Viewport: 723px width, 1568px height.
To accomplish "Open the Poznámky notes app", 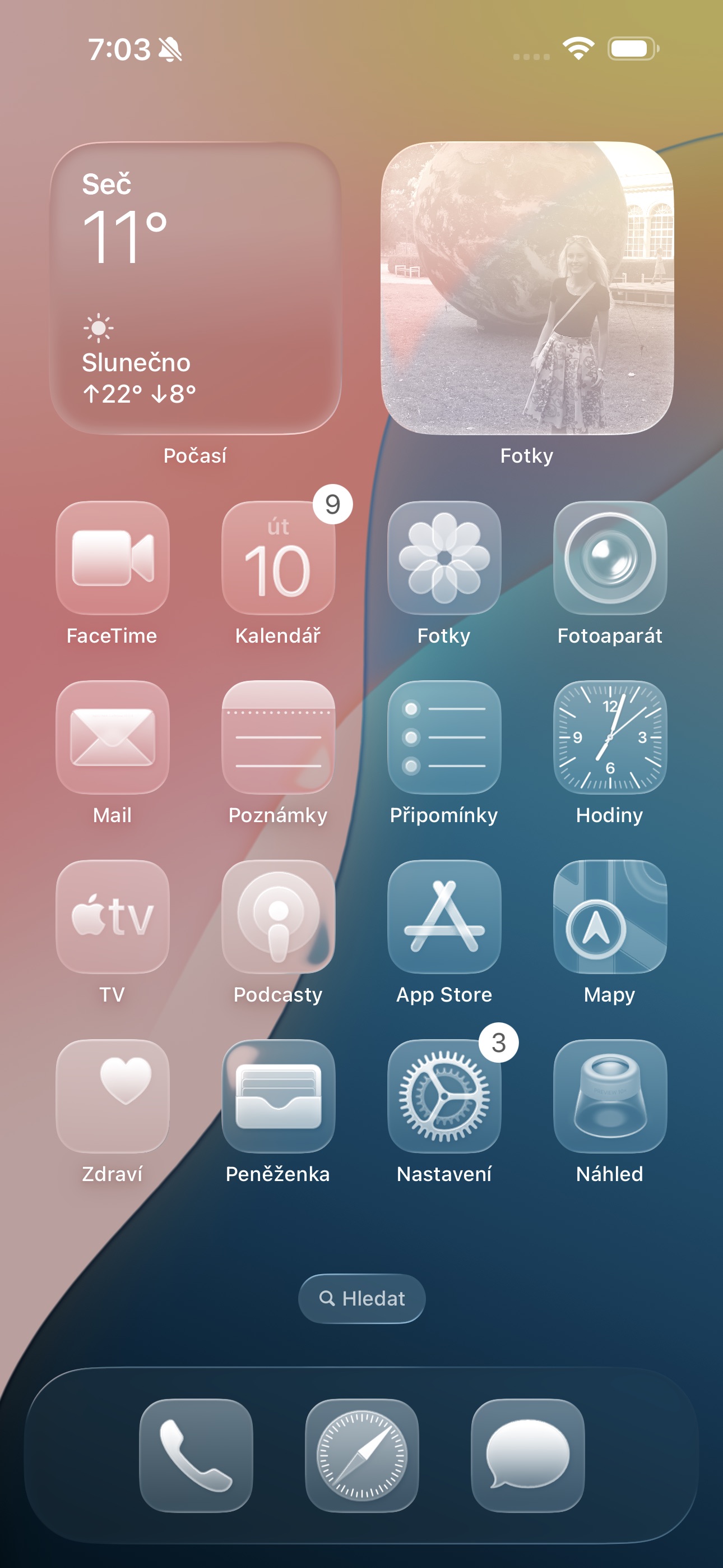I will (x=278, y=737).
